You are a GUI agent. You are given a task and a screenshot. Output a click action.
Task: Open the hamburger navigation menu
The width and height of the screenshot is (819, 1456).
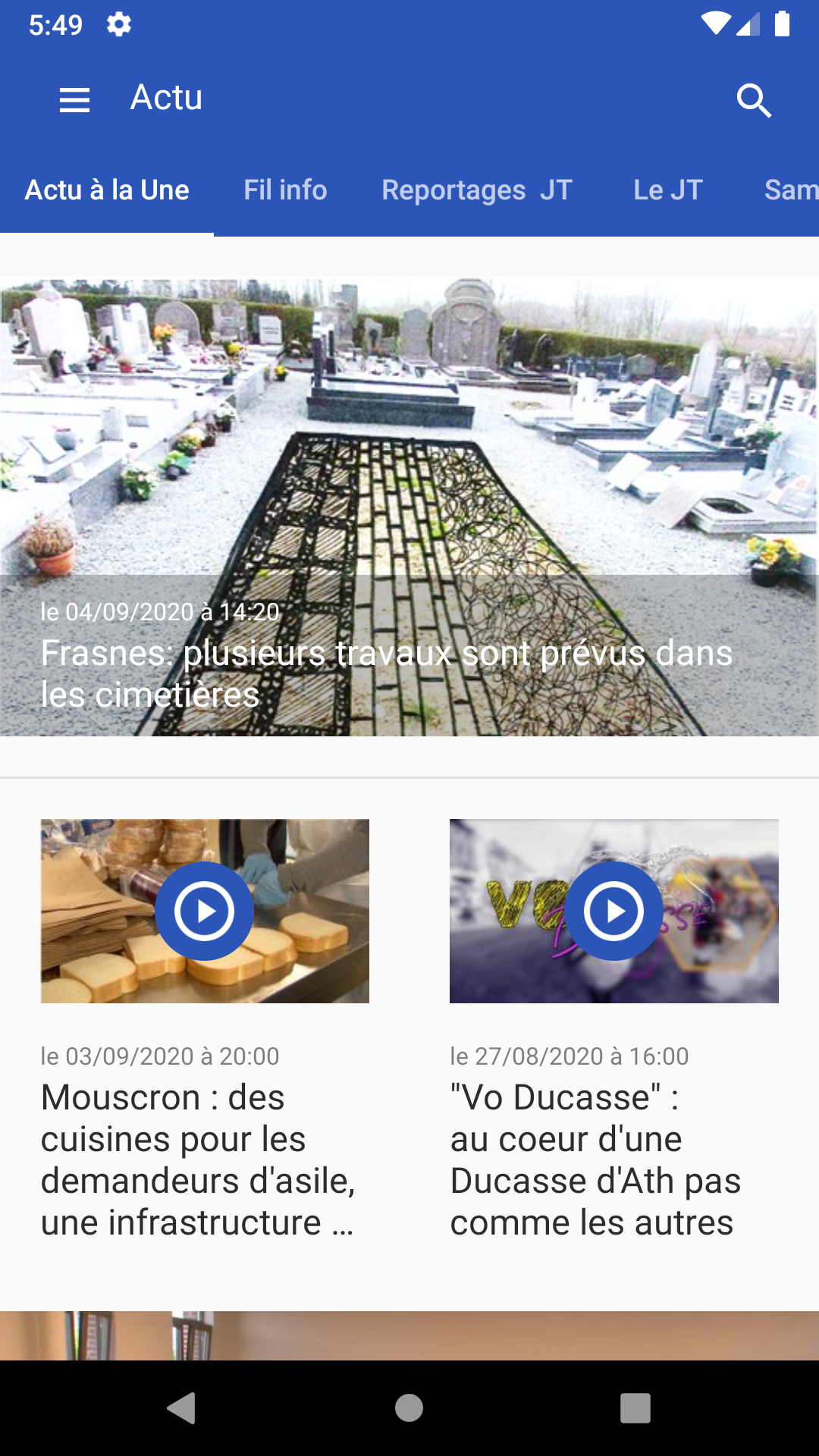[x=74, y=99]
